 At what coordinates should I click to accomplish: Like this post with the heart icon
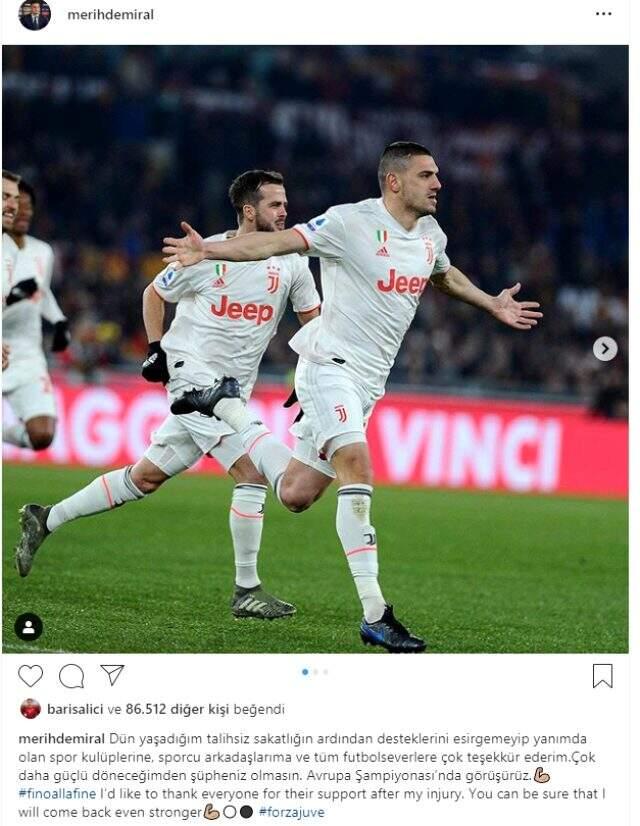[x=31, y=676]
